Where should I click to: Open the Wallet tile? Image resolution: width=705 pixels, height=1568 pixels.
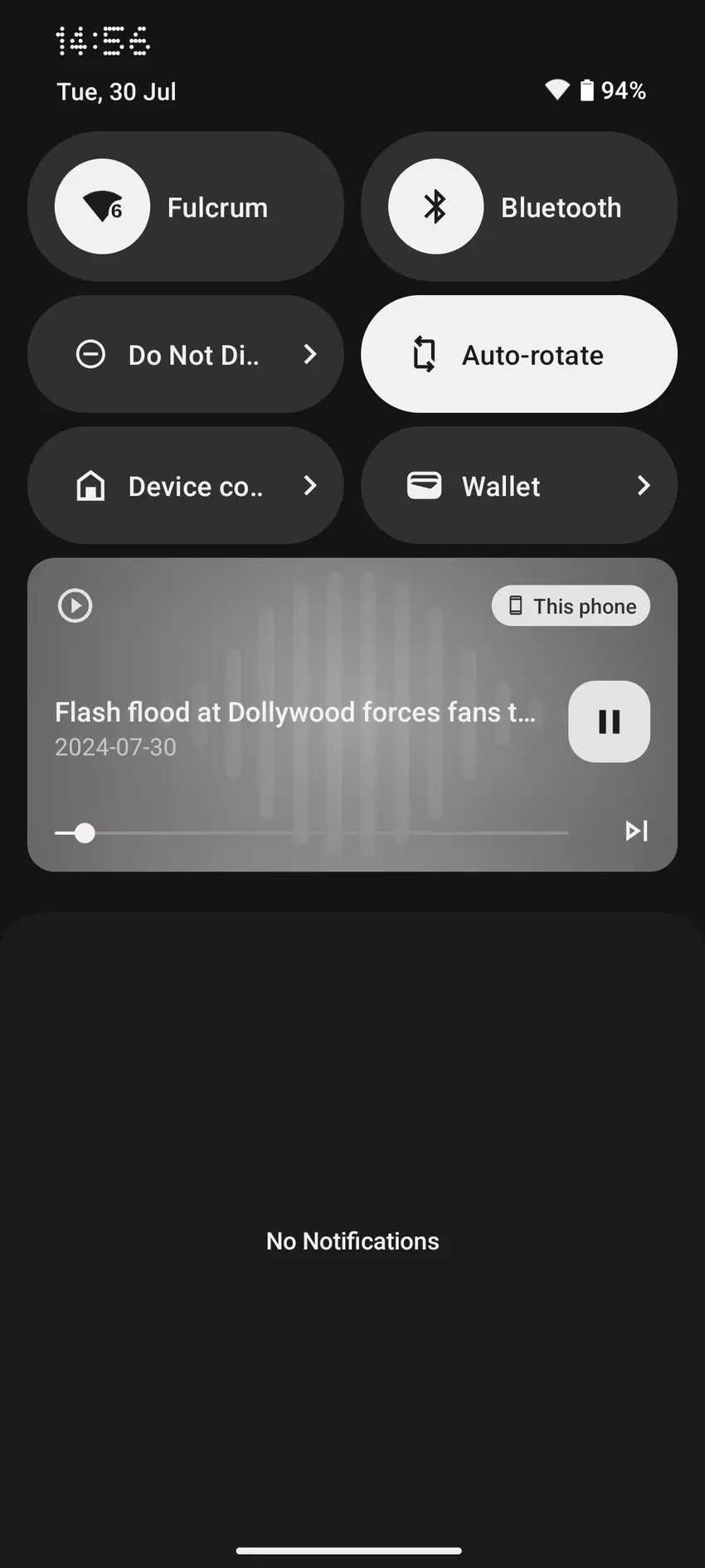(518, 486)
